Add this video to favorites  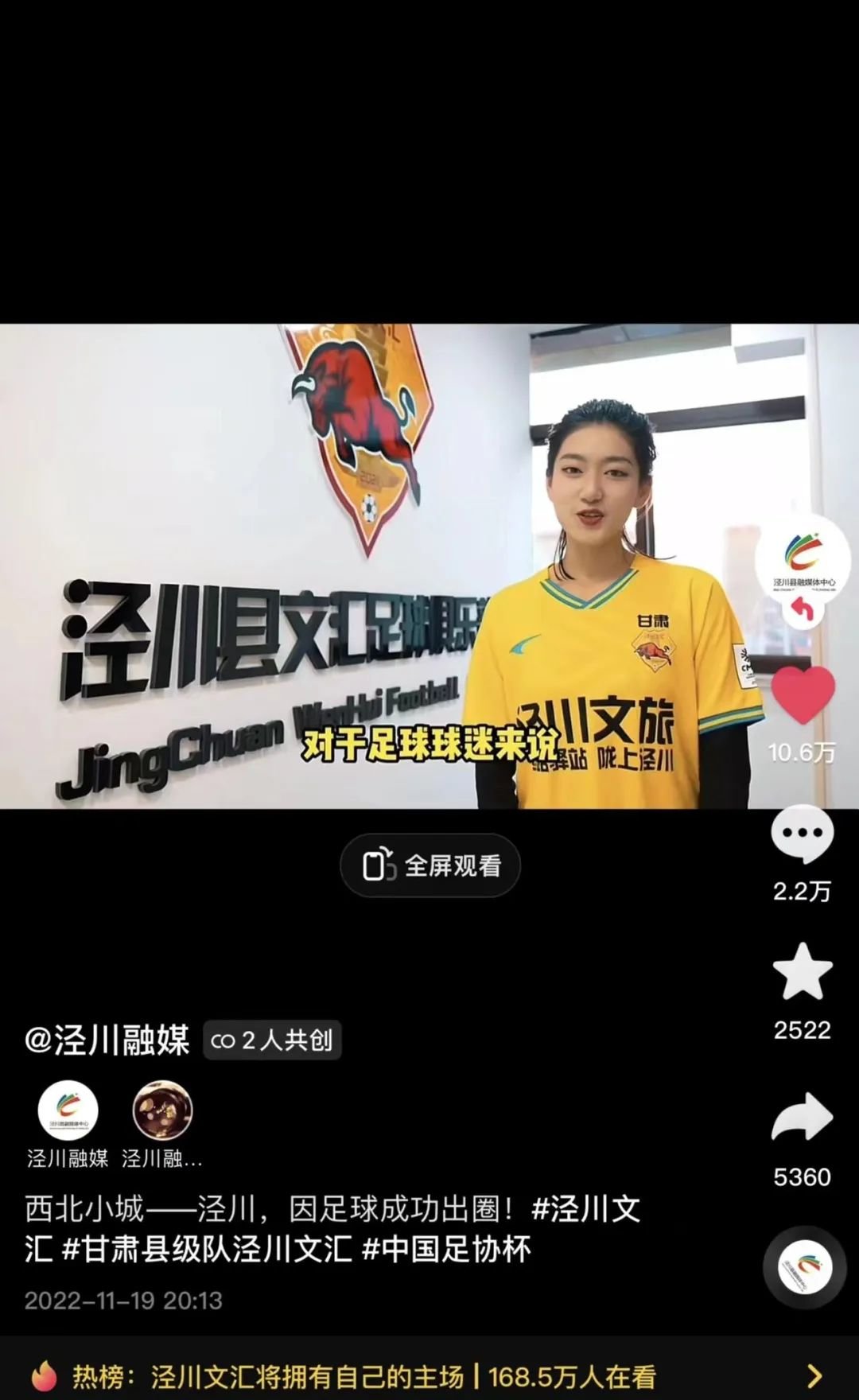click(802, 972)
